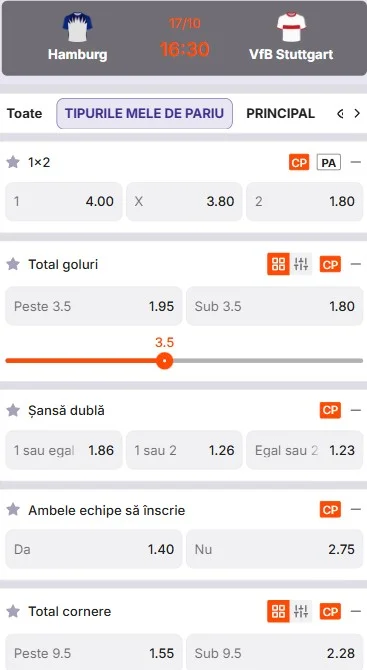Show next tabs with right arrow

[357, 114]
